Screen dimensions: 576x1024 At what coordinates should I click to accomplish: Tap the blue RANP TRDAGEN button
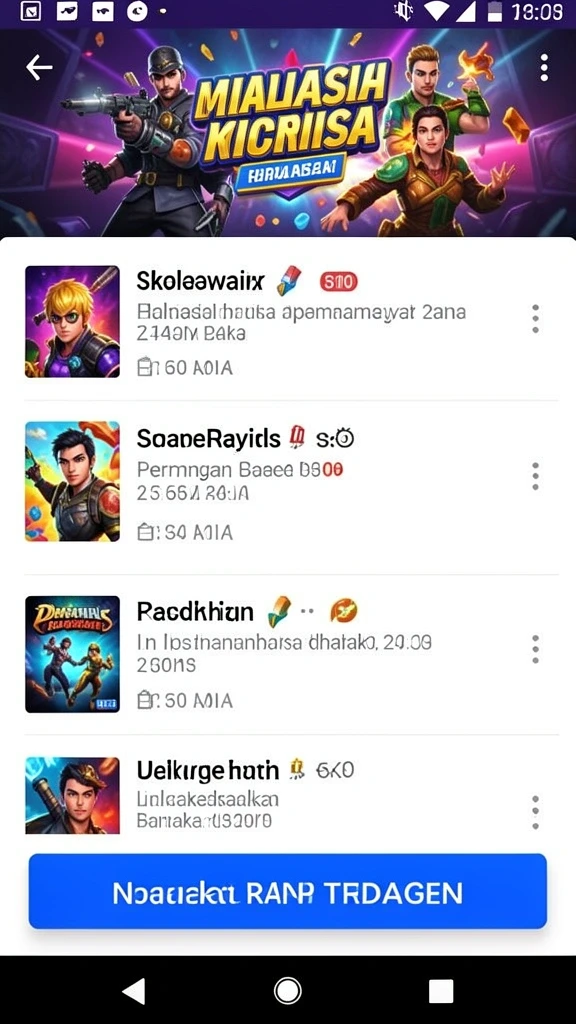coord(287,891)
